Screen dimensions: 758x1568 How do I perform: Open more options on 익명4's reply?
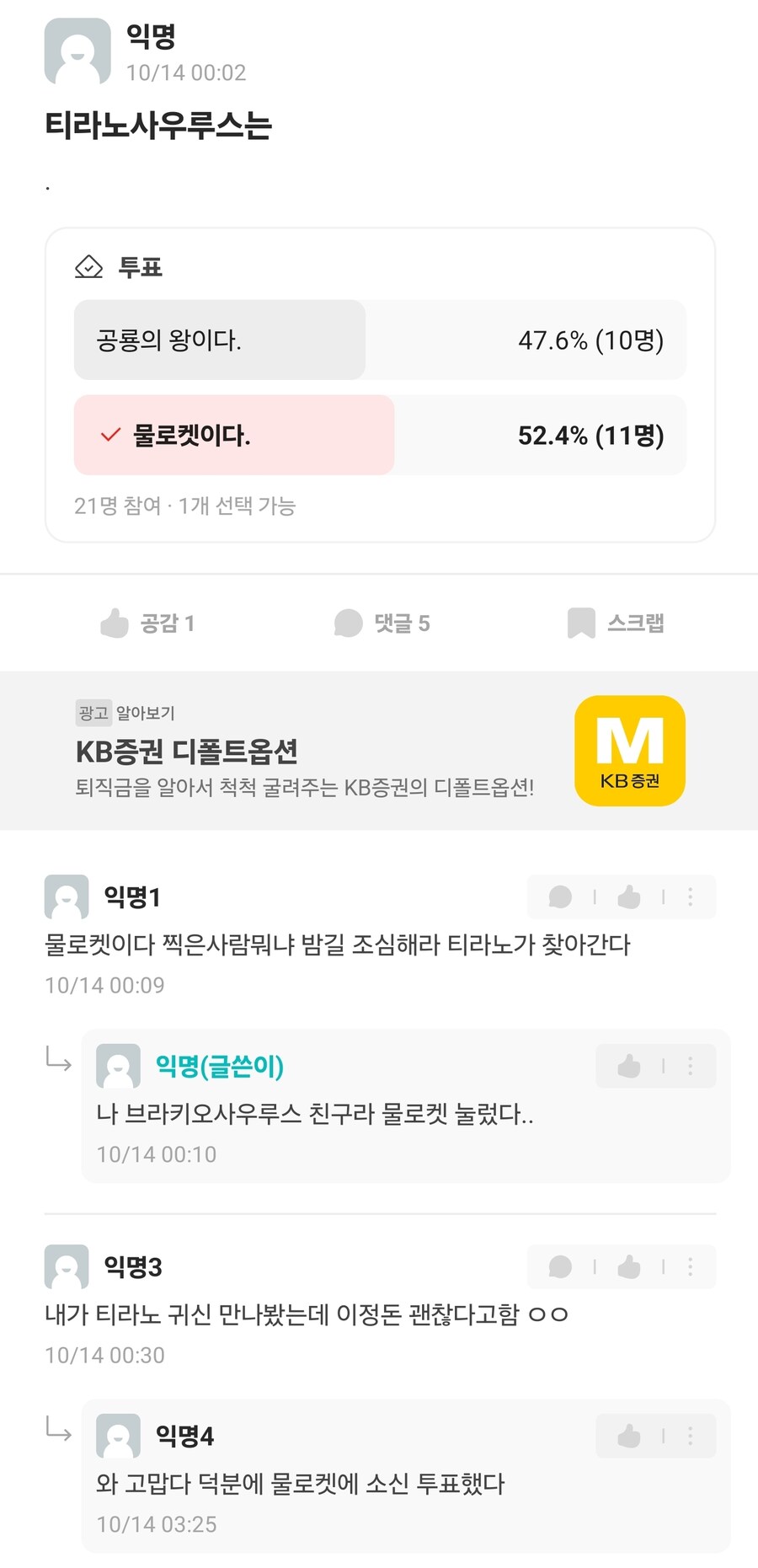coord(691,1436)
